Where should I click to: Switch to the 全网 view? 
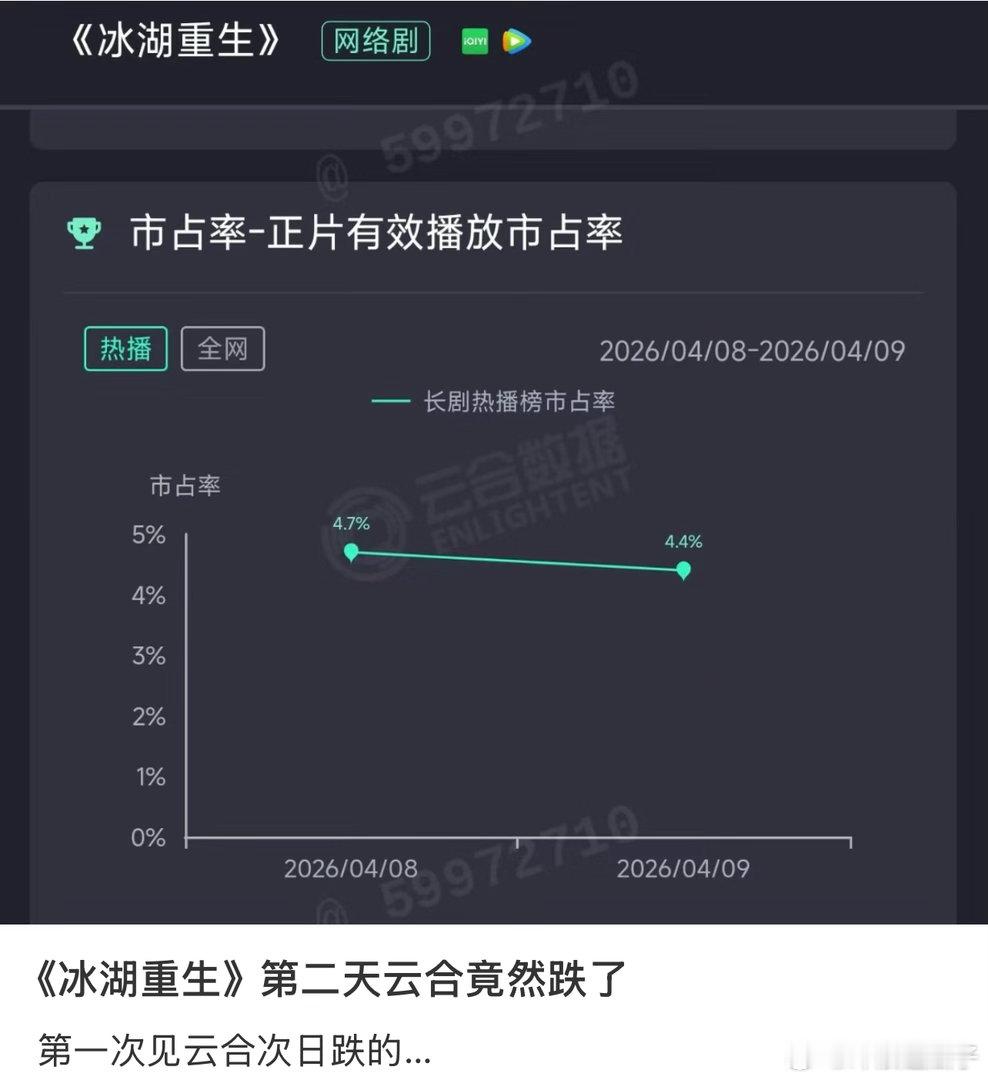coord(222,348)
